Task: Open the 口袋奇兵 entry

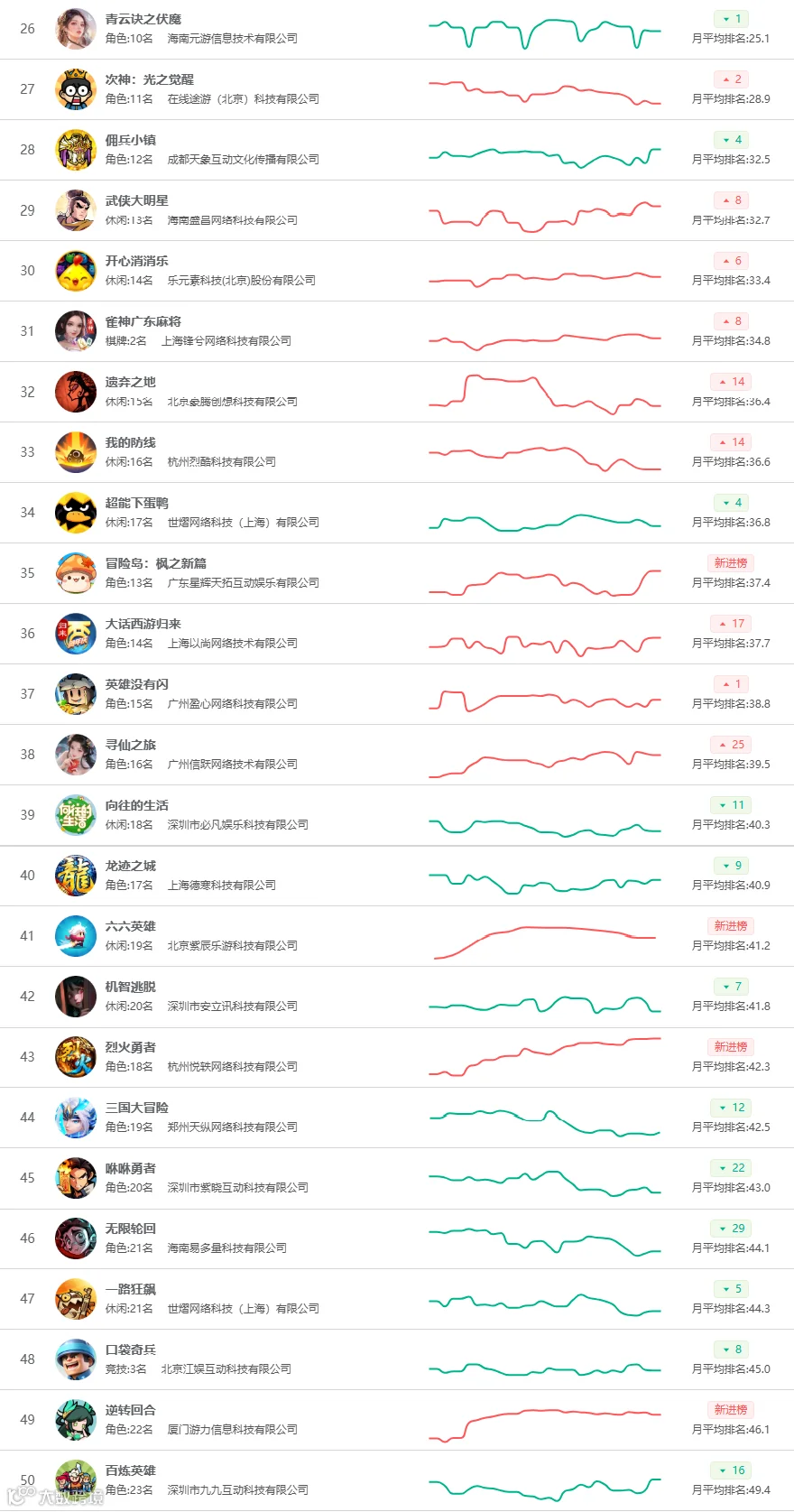Action: 397,1359
